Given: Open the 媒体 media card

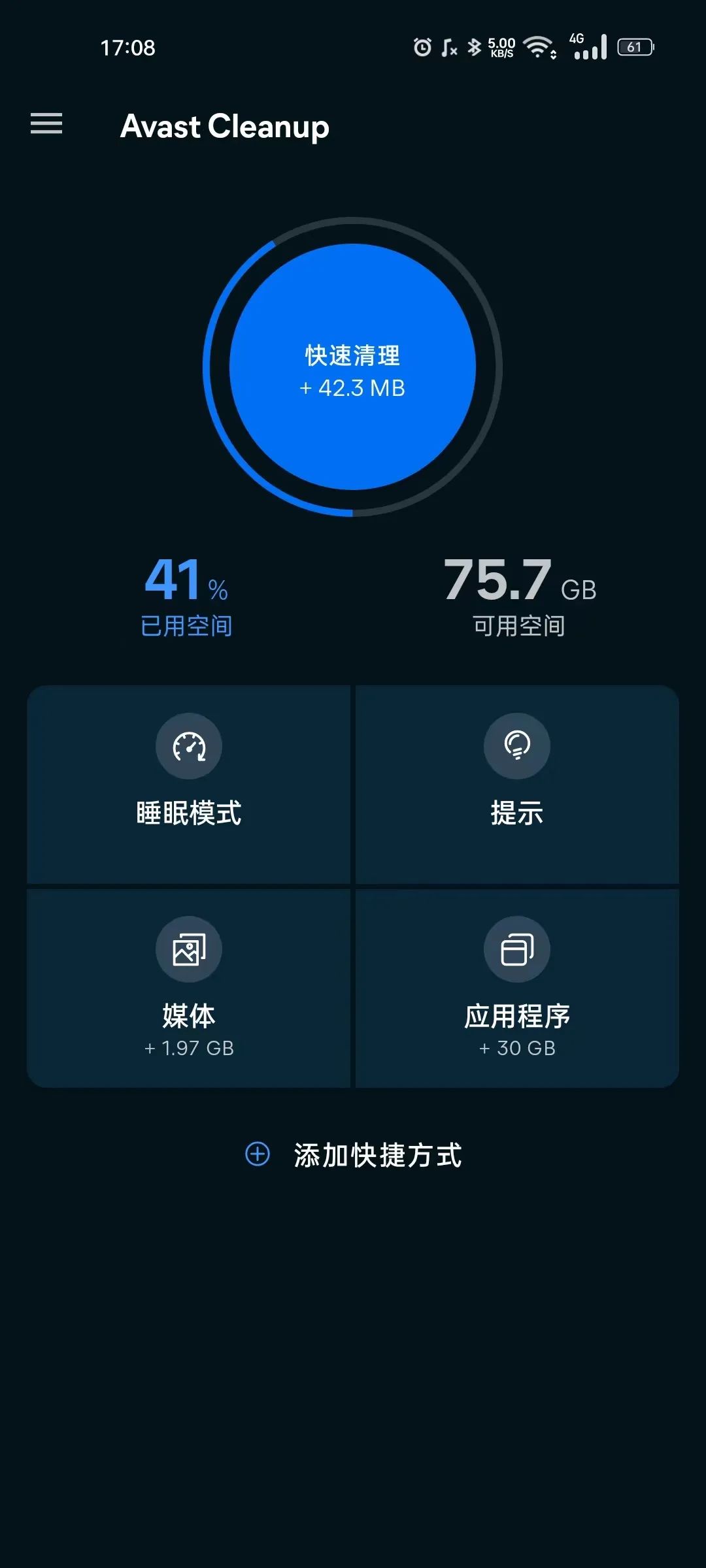Looking at the screenshot, I should coord(189,988).
